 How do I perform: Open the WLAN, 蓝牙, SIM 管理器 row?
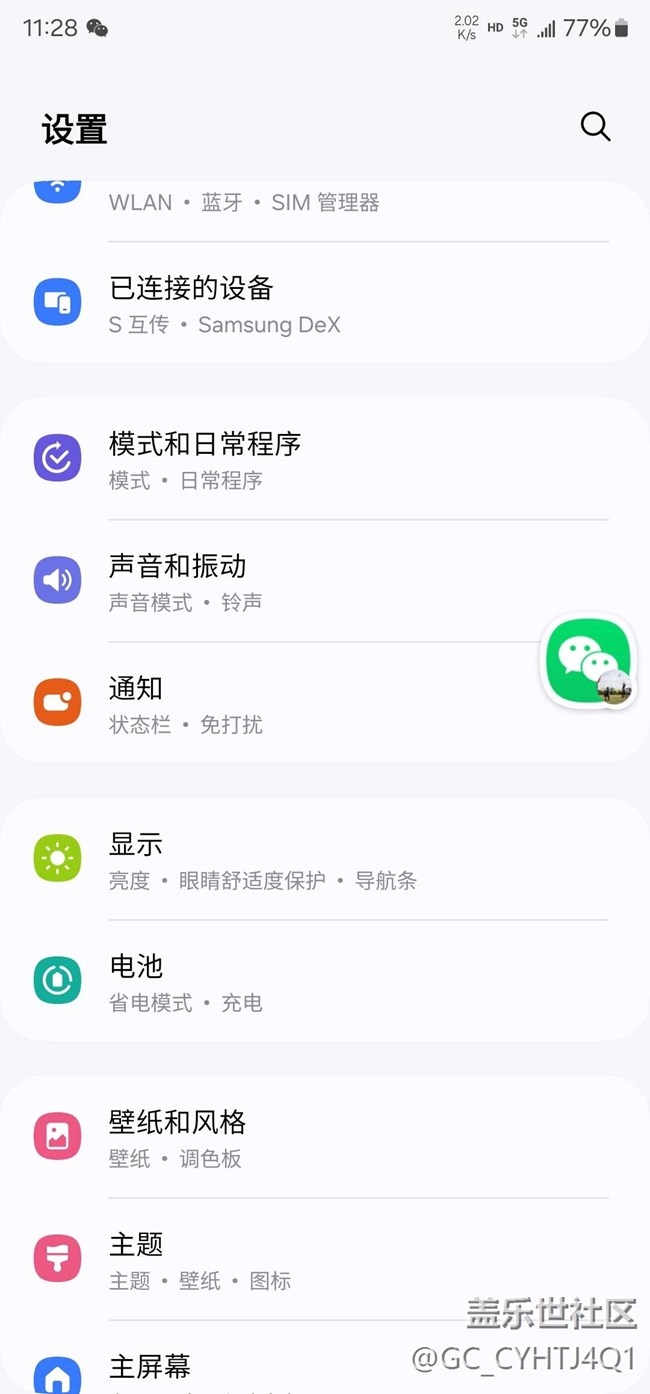click(x=324, y=203)
